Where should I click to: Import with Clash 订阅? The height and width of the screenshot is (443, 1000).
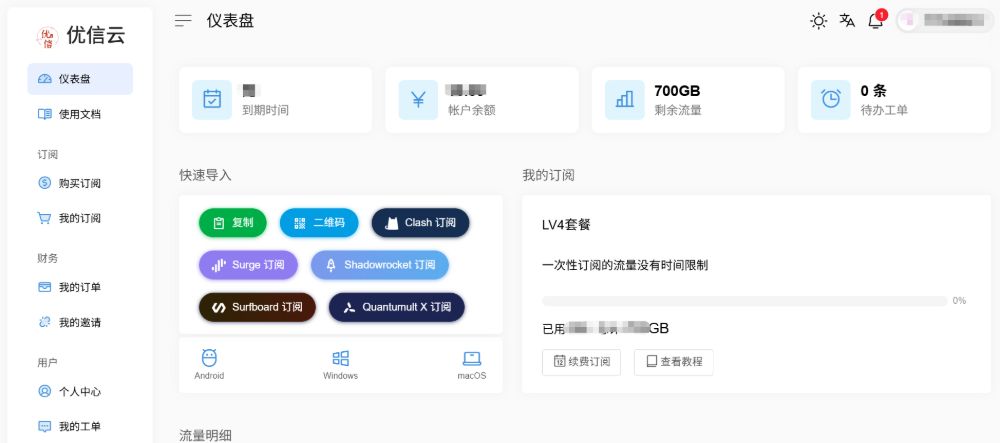420,223
